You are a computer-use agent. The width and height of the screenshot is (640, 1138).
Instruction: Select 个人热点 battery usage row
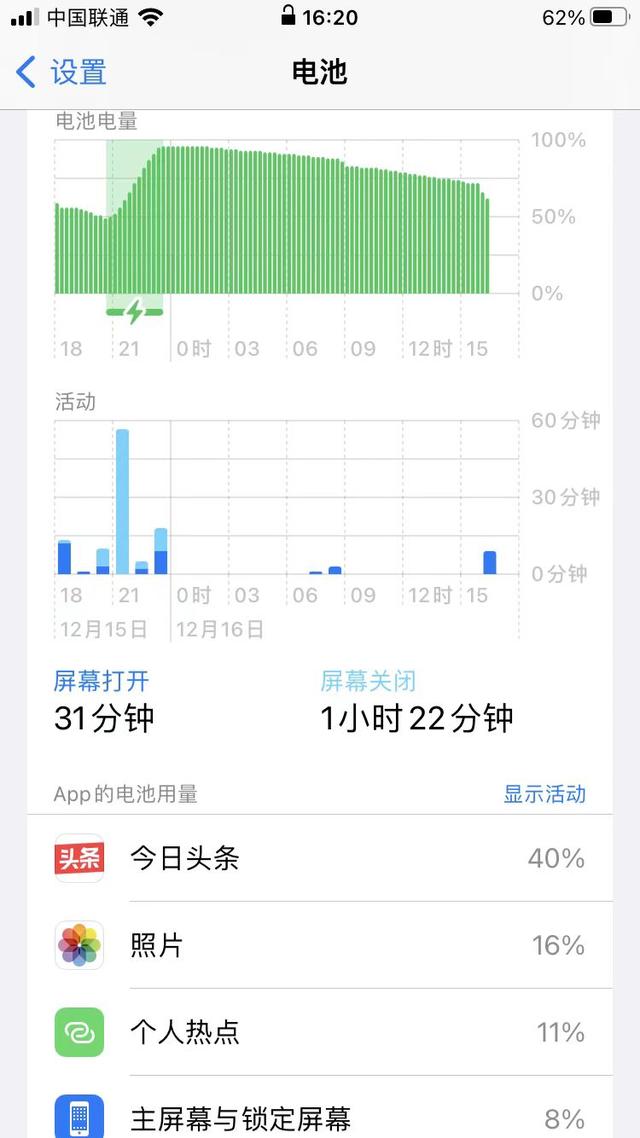tap(320, 1032)
